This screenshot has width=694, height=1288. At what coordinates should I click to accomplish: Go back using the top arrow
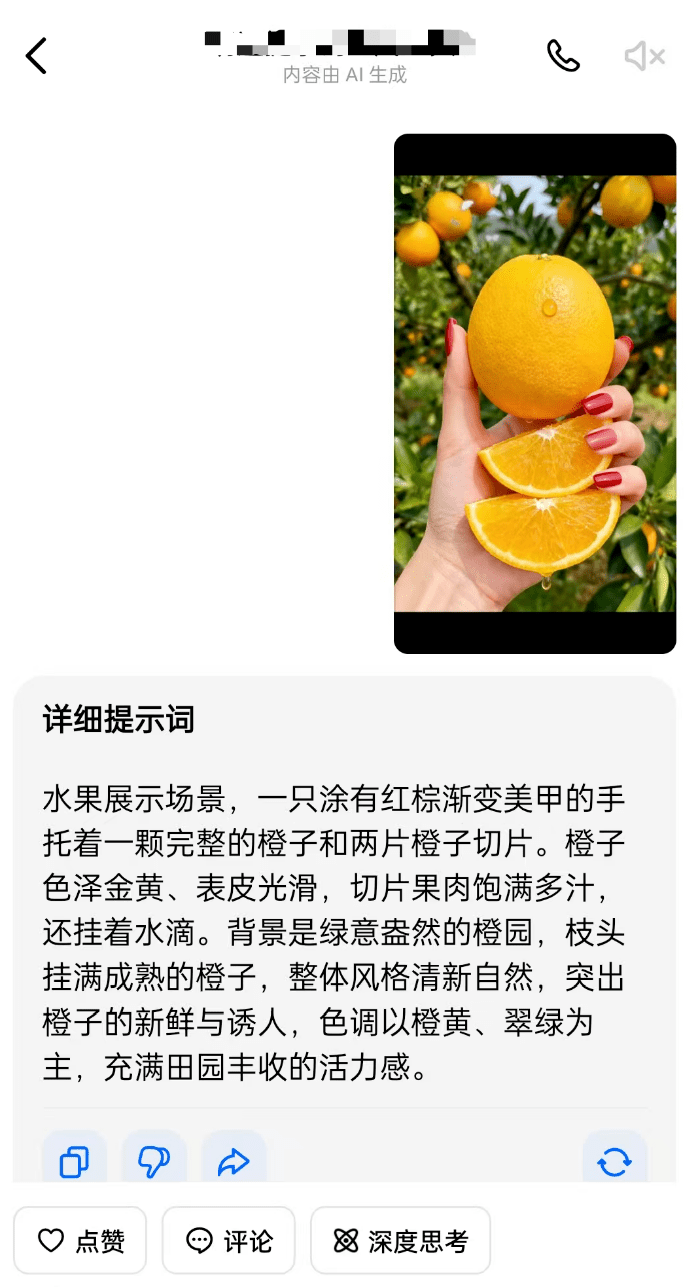click(37, 56)
